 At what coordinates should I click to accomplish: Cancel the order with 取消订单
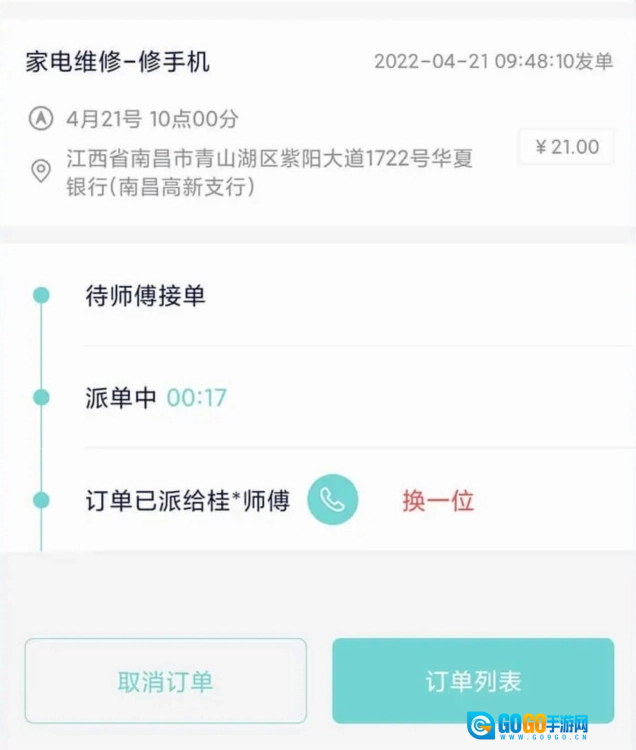tap(165, 681)
